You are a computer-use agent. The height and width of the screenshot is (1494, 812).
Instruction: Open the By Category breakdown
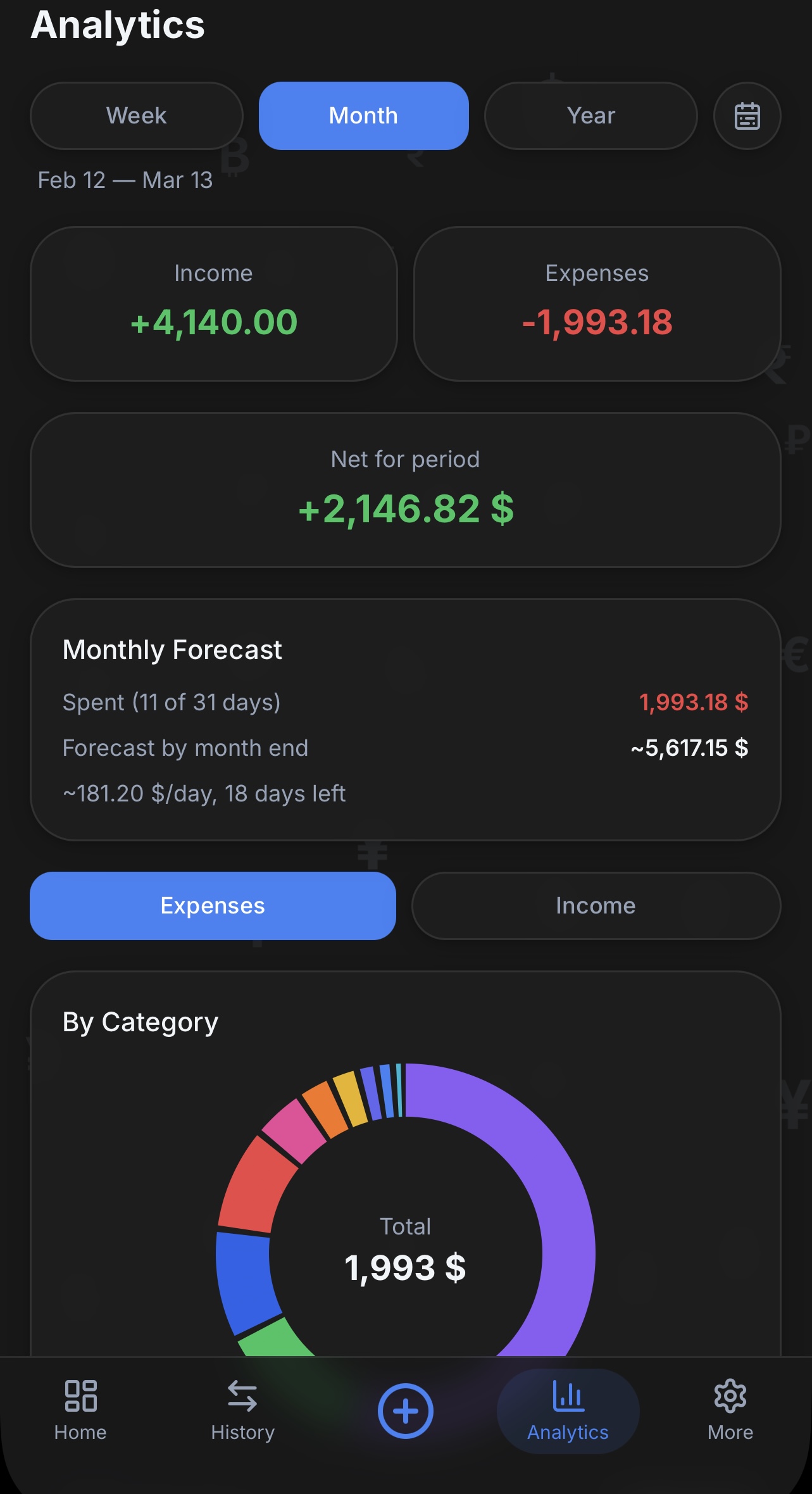click(141, 1021)
